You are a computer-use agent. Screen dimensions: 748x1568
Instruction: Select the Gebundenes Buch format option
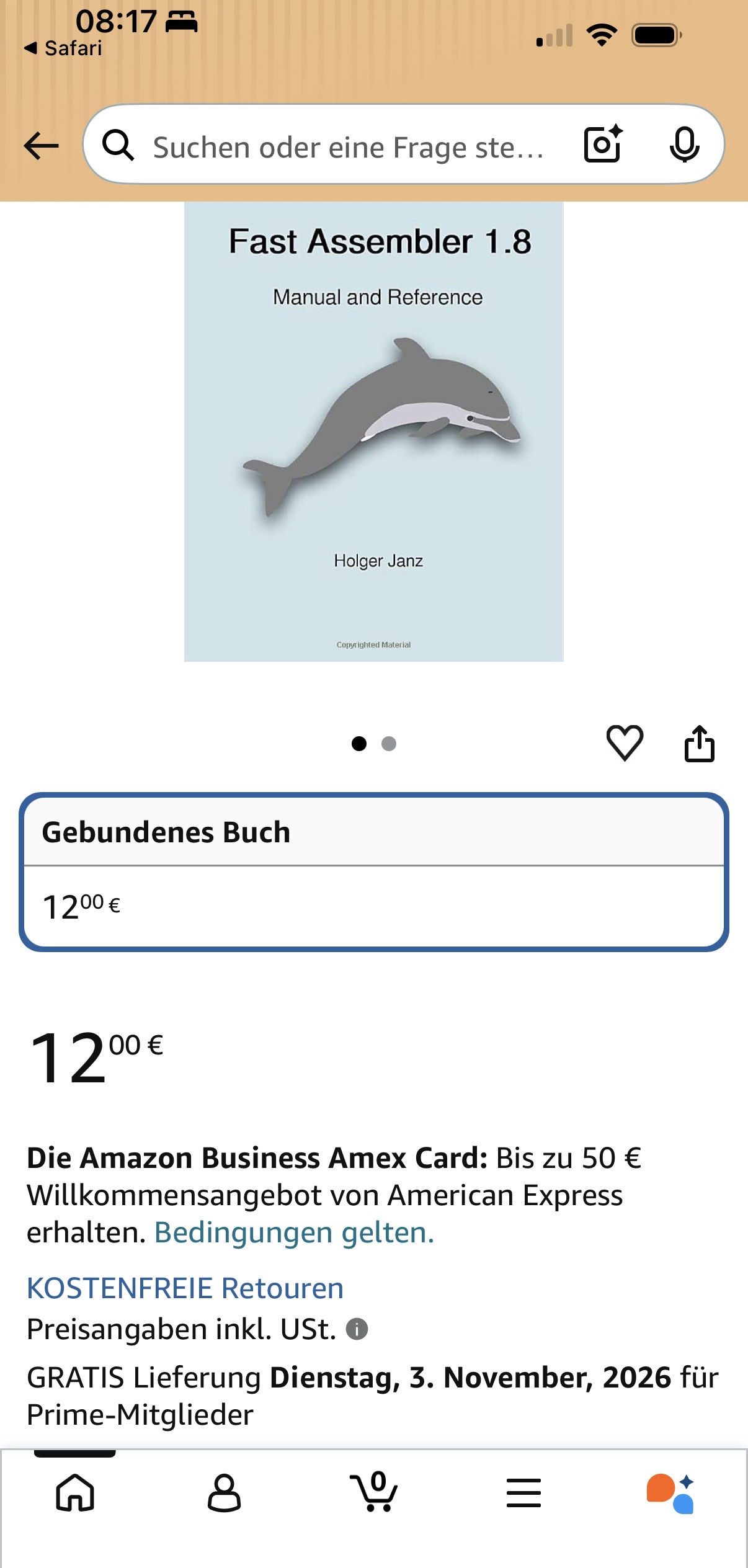373,871
